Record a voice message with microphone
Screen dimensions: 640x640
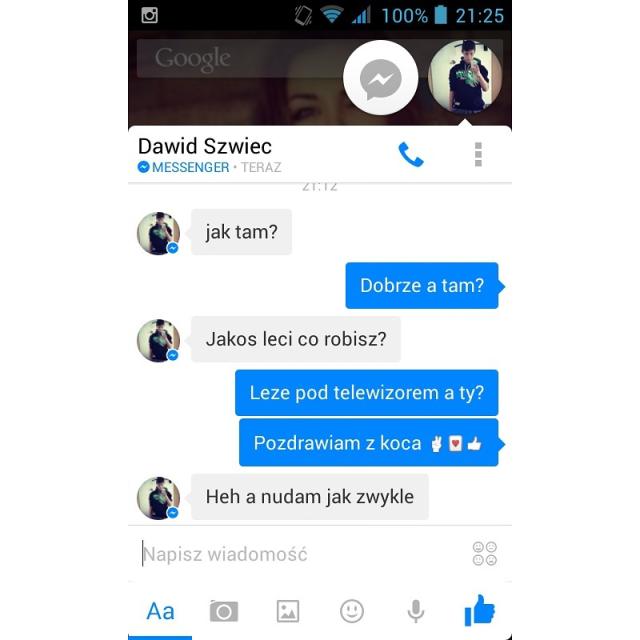(x=415, y=611)
